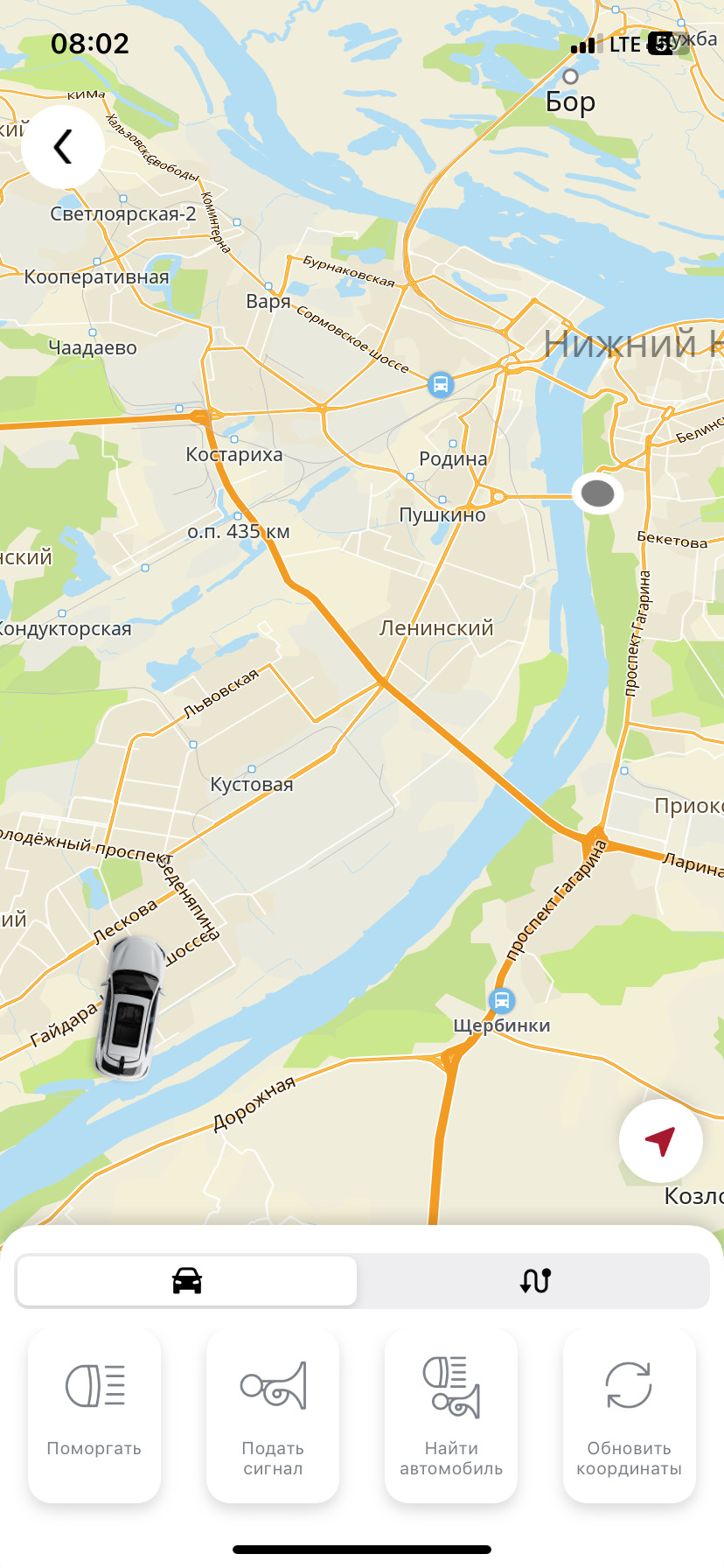Select Найти автомобиль
Viewport: 724px width, 1568px height.
(x=451, y=1414)
